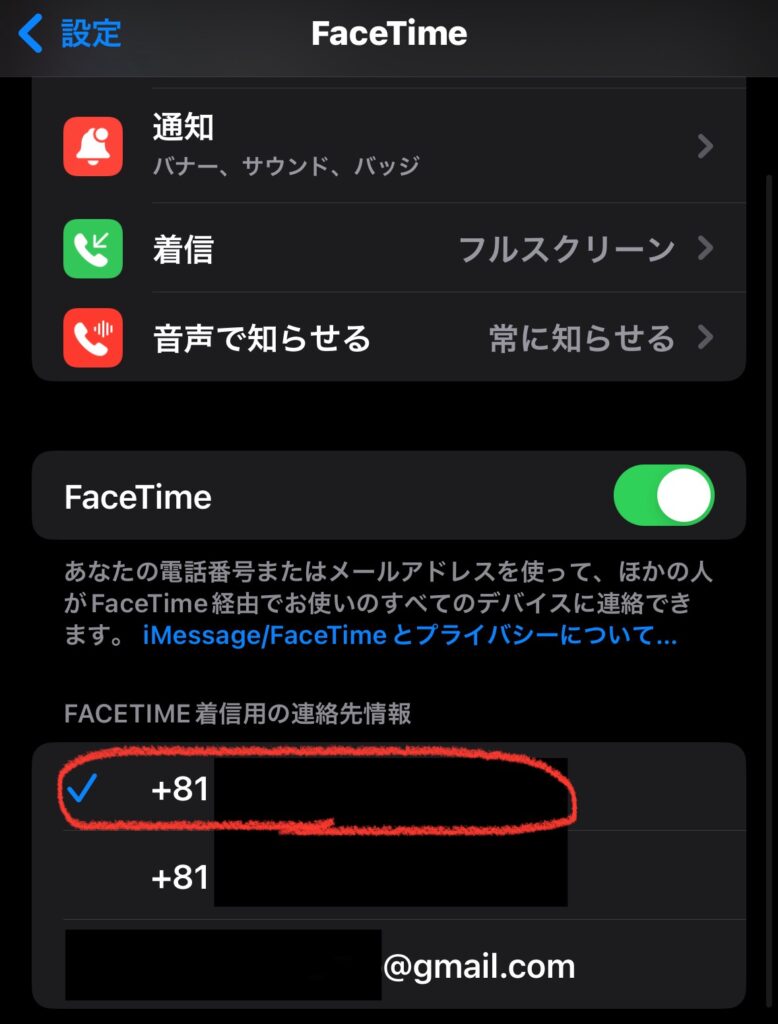Turn off the FaceTime switch
The height and width of the screenshot is (1024, 778).
pos(663,496)
